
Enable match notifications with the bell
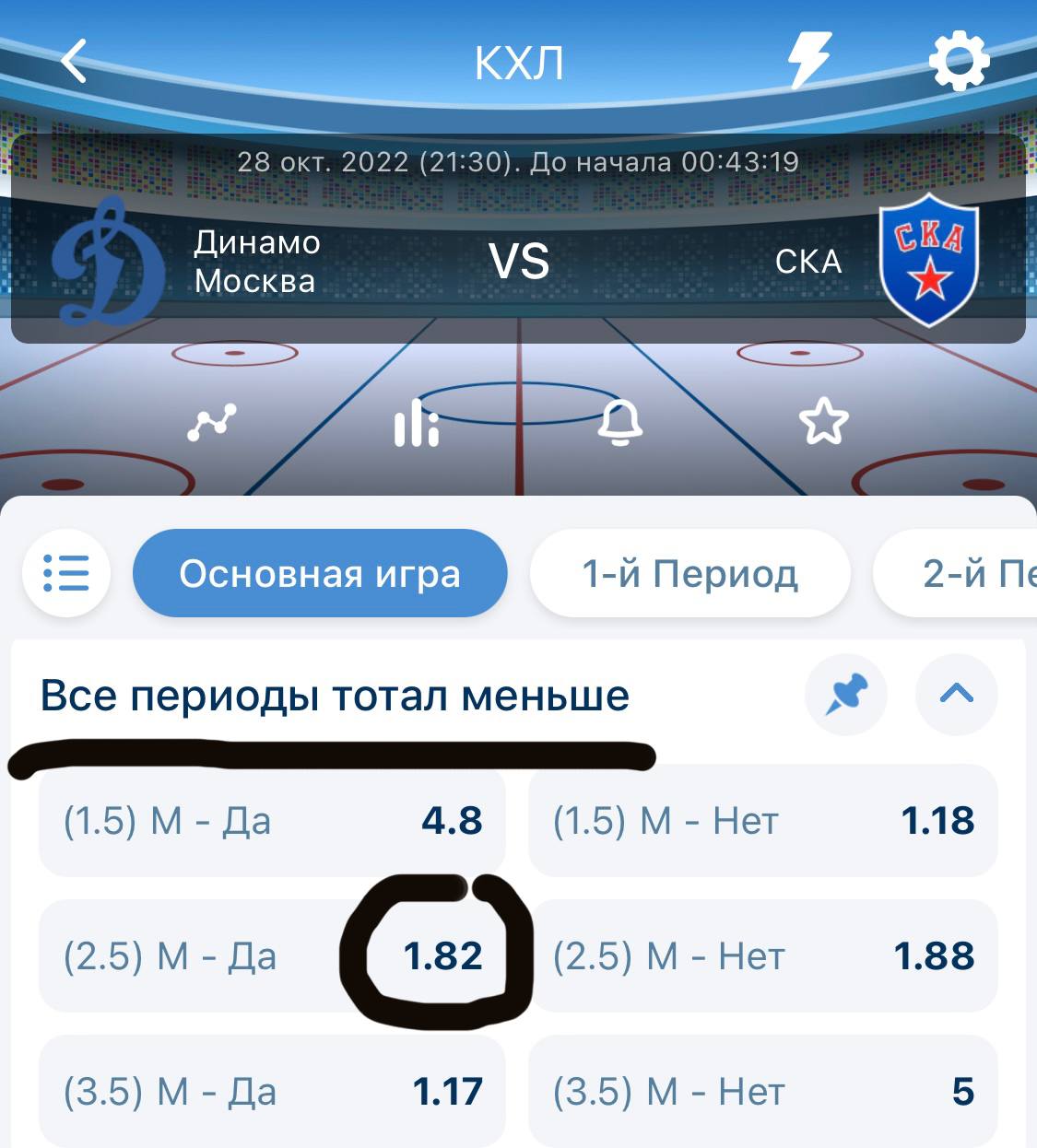620,423
